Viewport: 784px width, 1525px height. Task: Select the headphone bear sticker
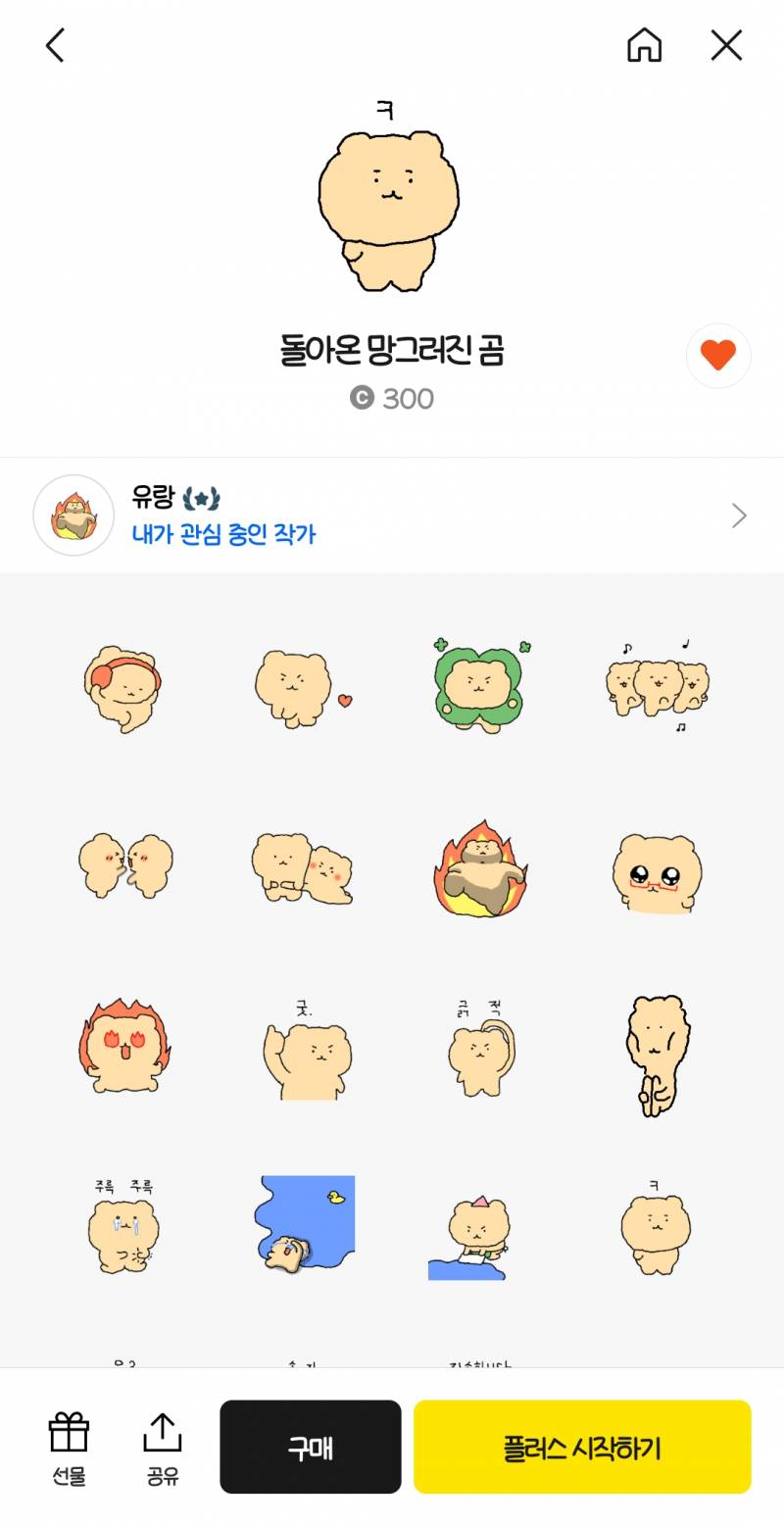122,686
